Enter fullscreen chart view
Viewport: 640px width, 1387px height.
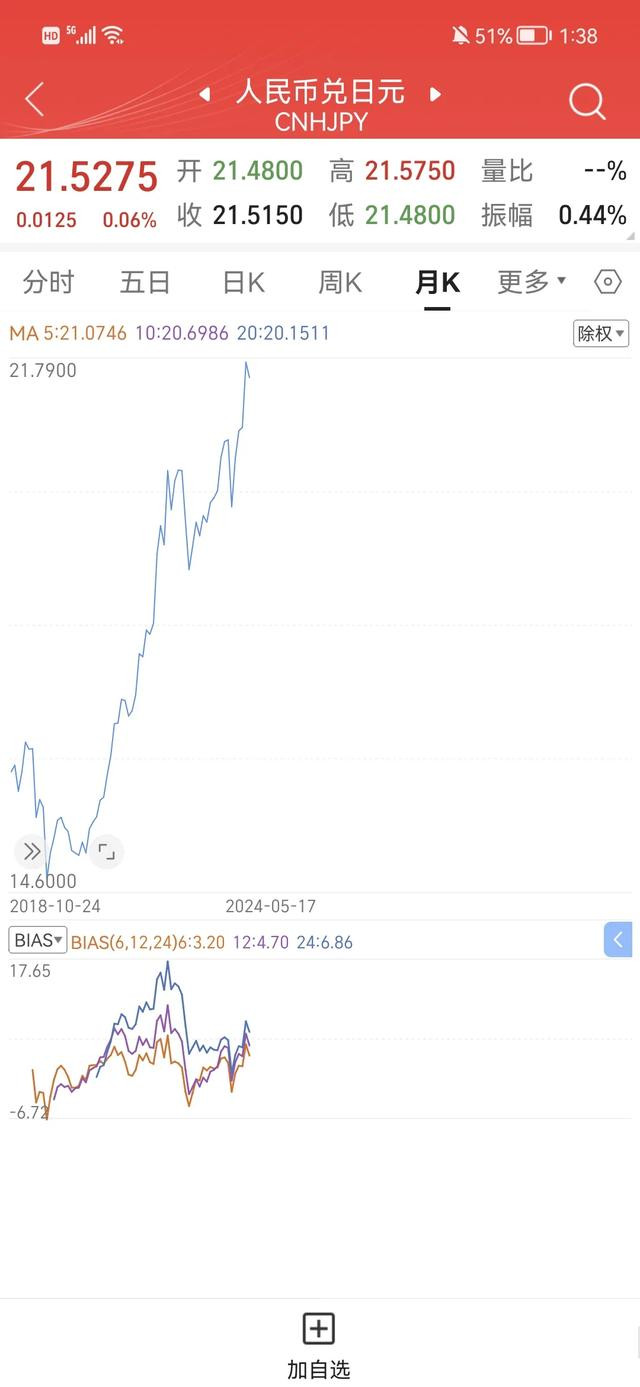[106, 852]
